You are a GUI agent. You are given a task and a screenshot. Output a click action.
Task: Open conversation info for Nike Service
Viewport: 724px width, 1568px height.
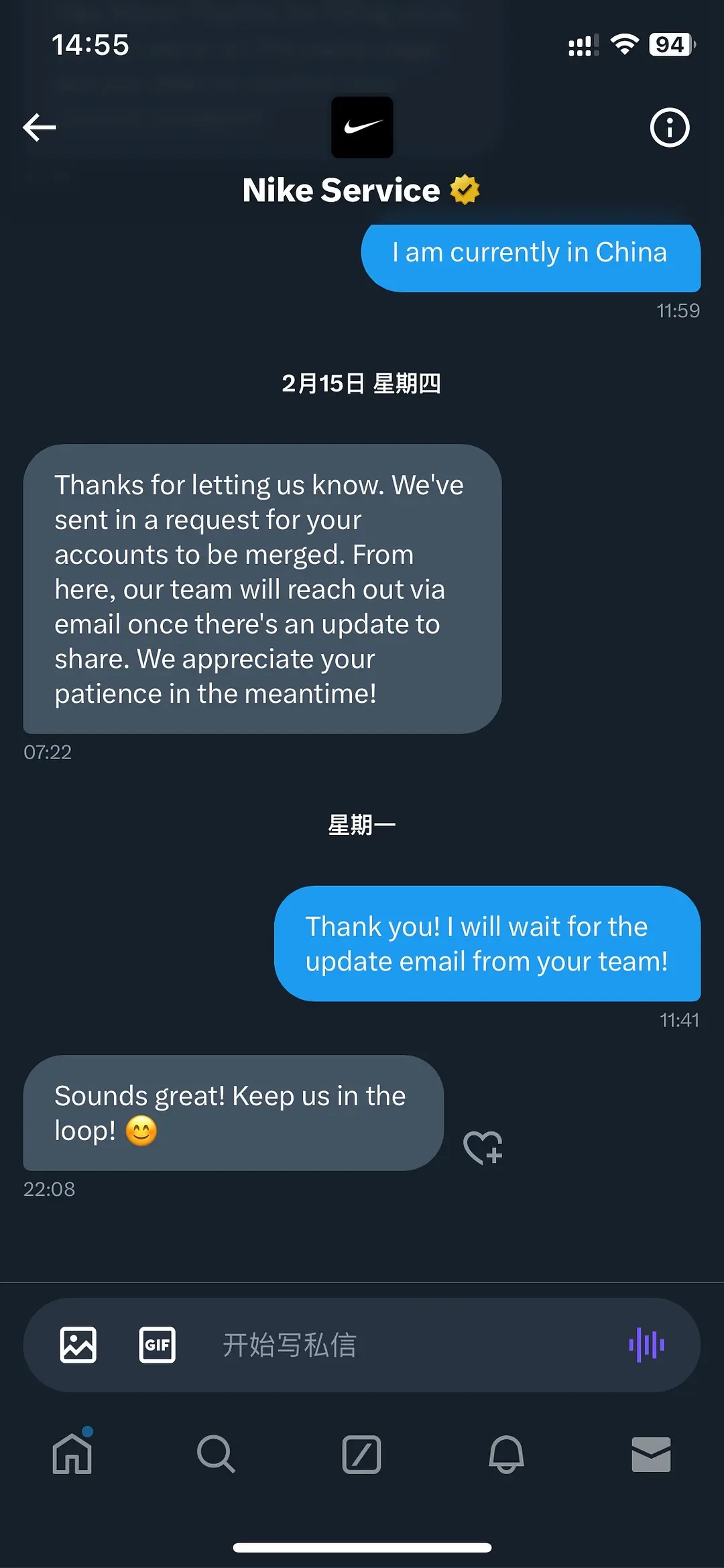669,127
